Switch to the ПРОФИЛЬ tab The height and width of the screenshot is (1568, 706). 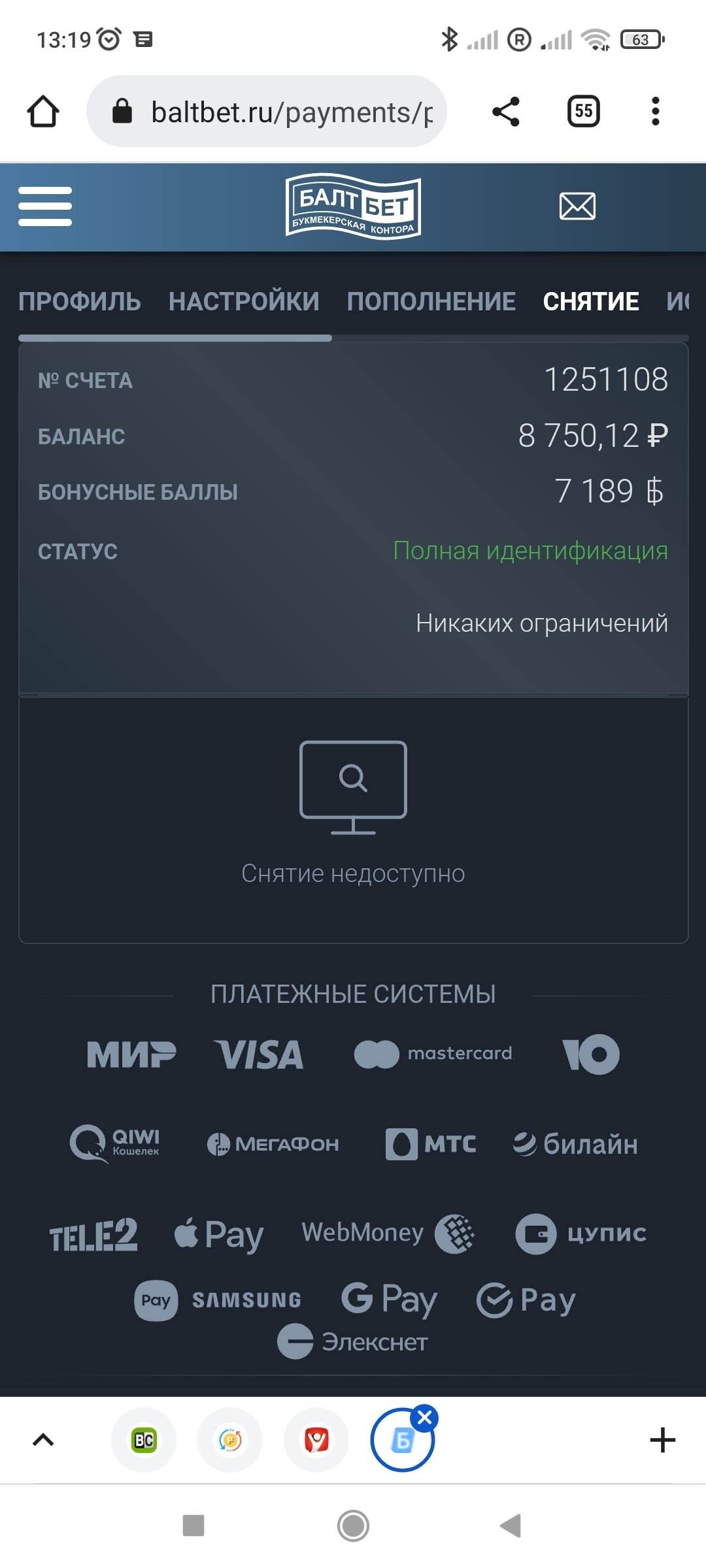pyautogui.click(x=80, y=301)
